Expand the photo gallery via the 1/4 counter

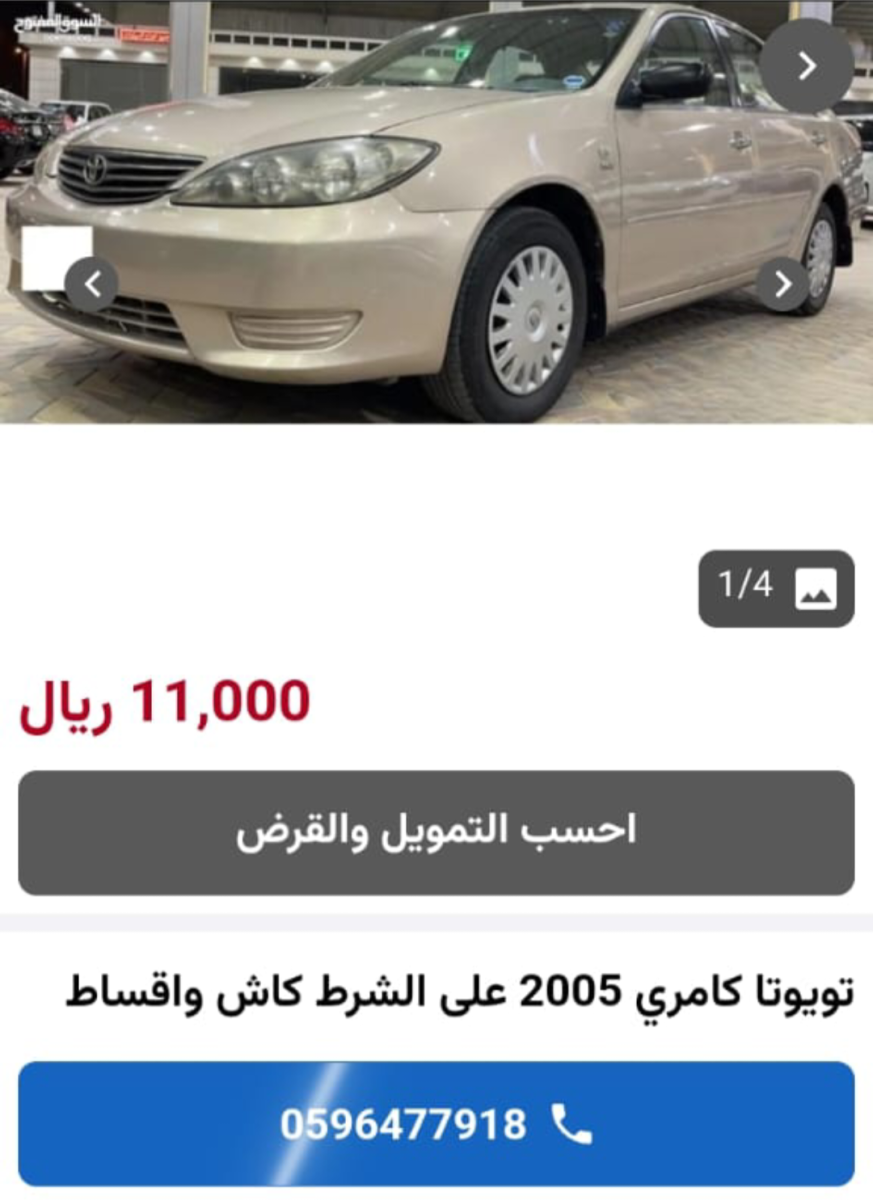(x=775, y=590)
